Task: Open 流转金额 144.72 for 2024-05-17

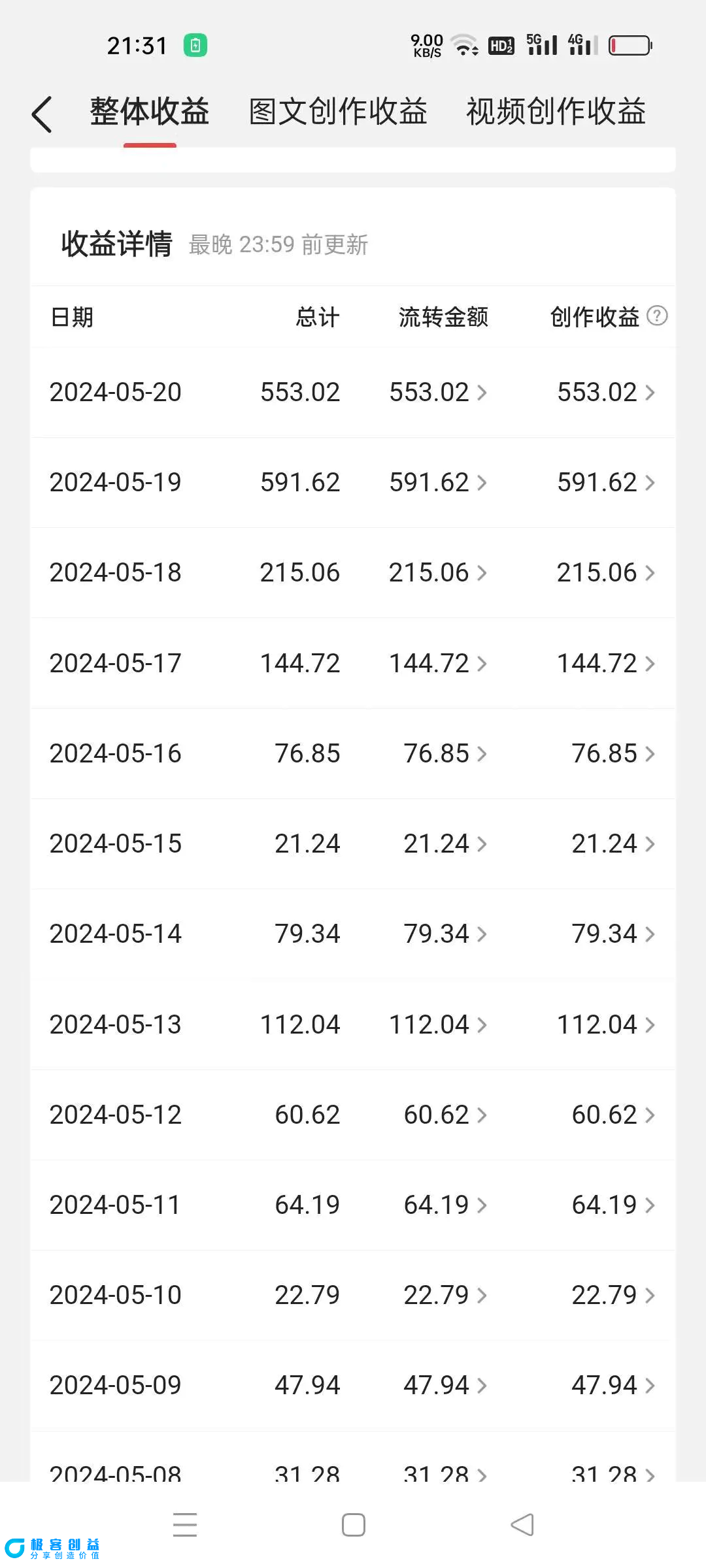Action: tap(438, 664)
